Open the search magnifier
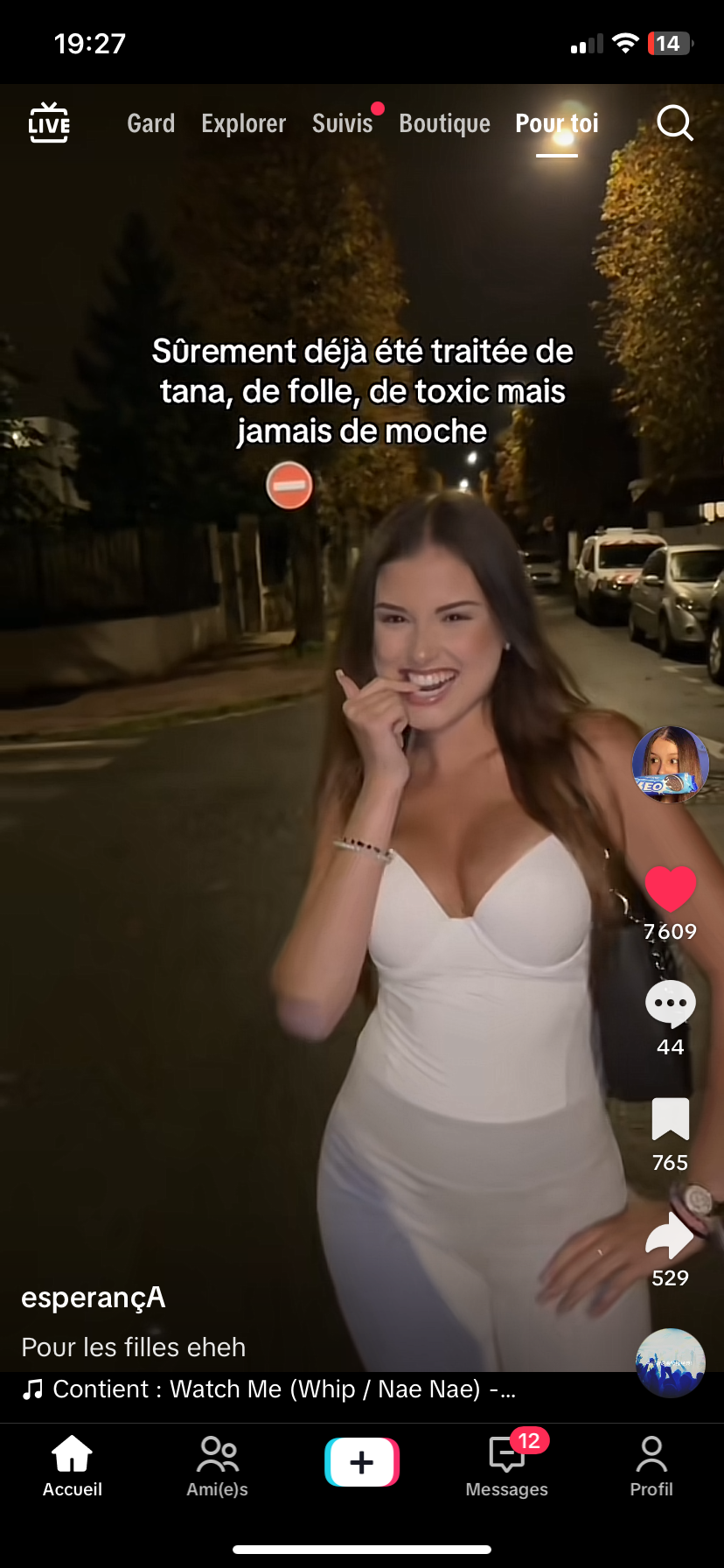Viewport: 724px width, 1568px height. tap(674, 123)
